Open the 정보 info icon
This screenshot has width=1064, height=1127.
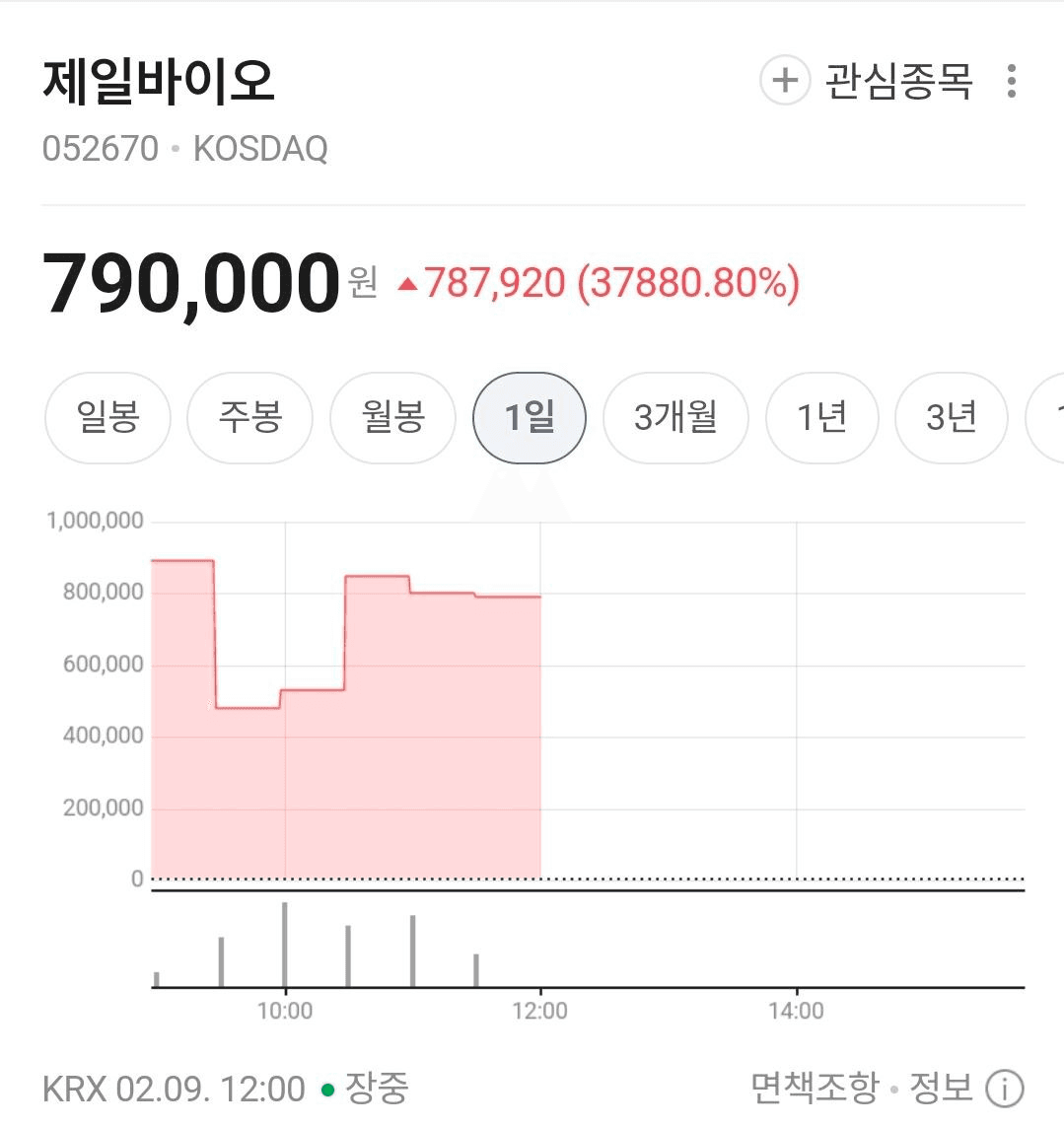(1004, 1090)
